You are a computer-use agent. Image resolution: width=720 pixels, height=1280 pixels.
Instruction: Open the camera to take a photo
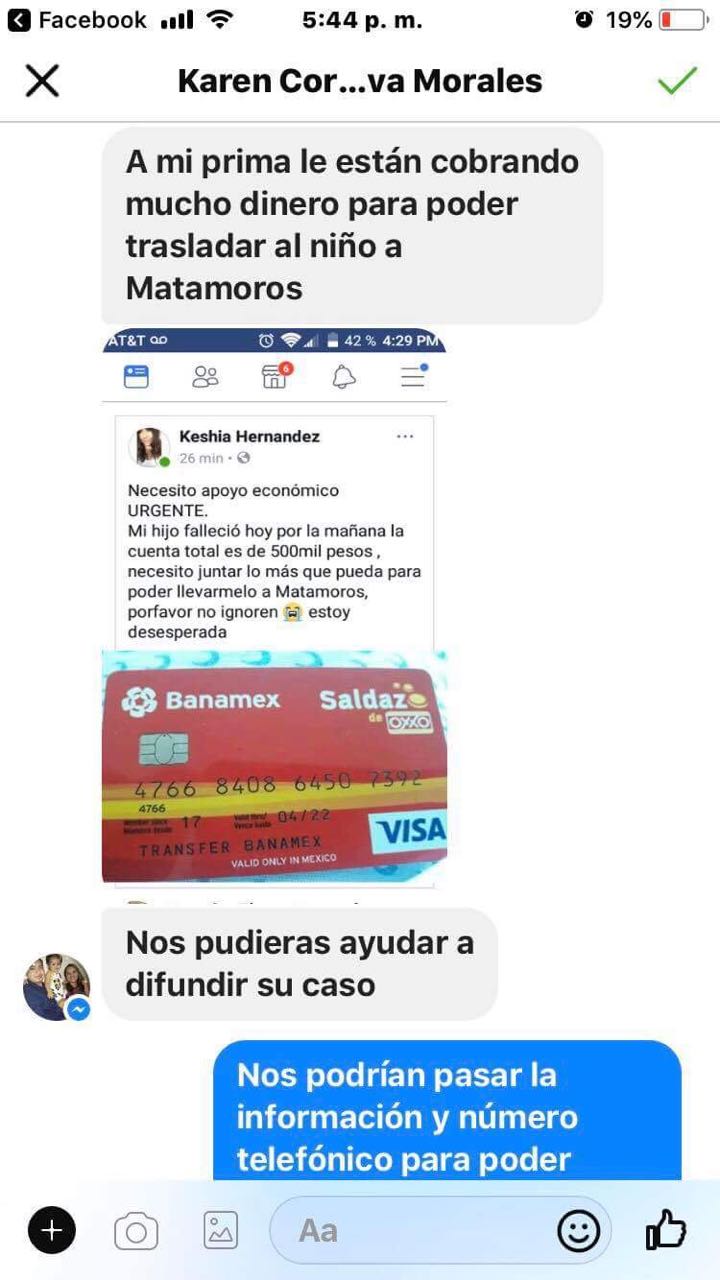136,1231
